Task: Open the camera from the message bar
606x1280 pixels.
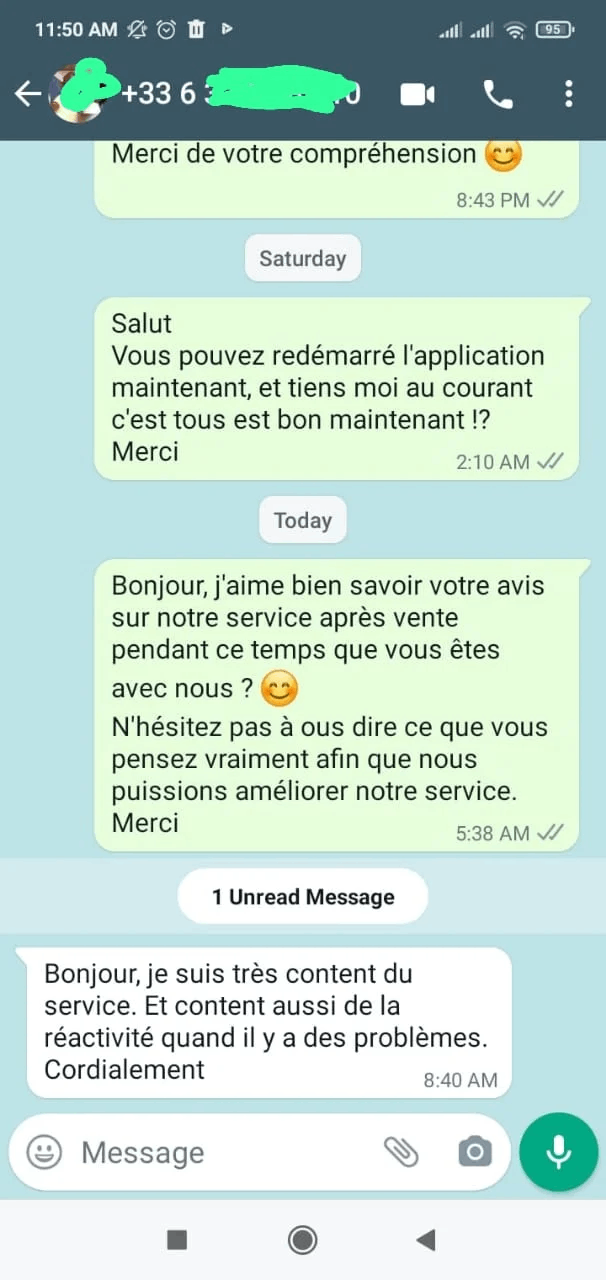Action: pyautogui.click(x=474, y=1152)
